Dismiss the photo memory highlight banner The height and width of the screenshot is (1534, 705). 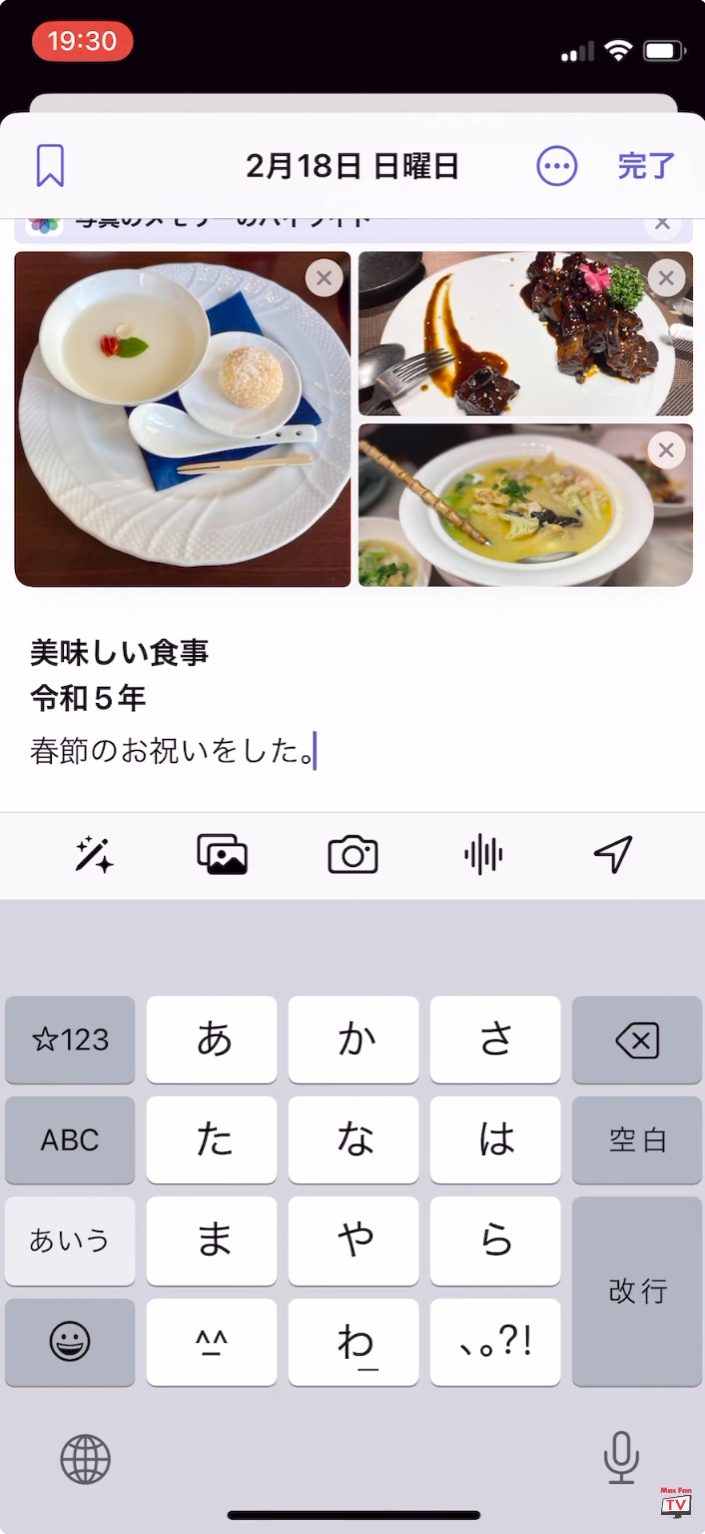pos(662,224)
